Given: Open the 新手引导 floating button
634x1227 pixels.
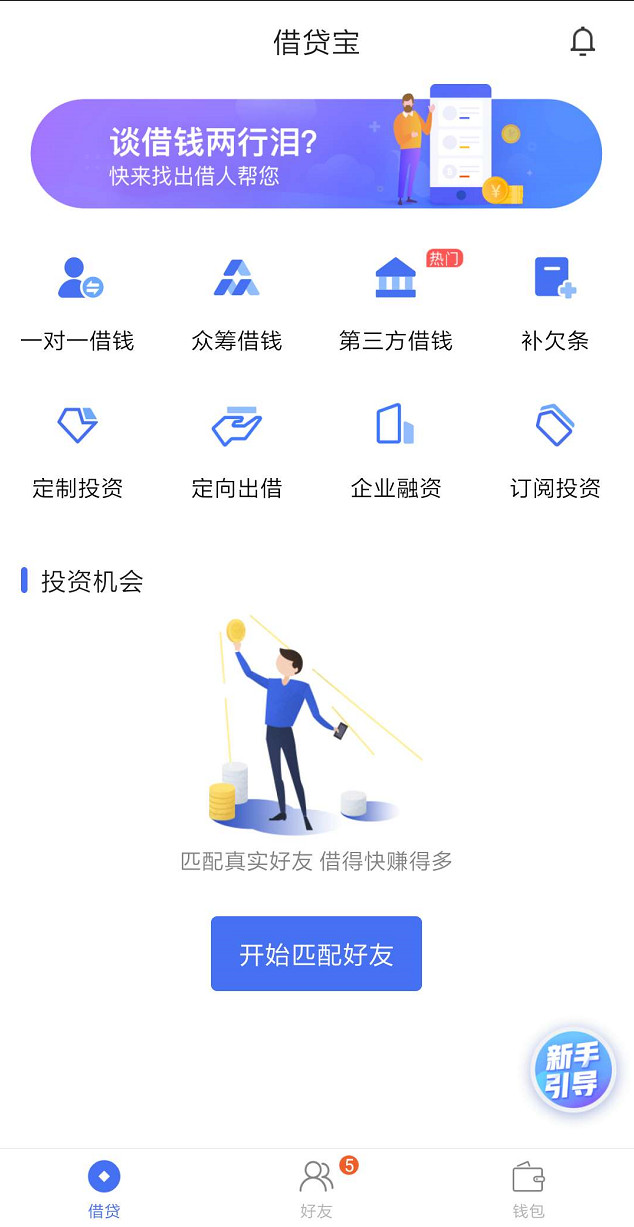Looking at the screenshot, I should coord(572,1070).
